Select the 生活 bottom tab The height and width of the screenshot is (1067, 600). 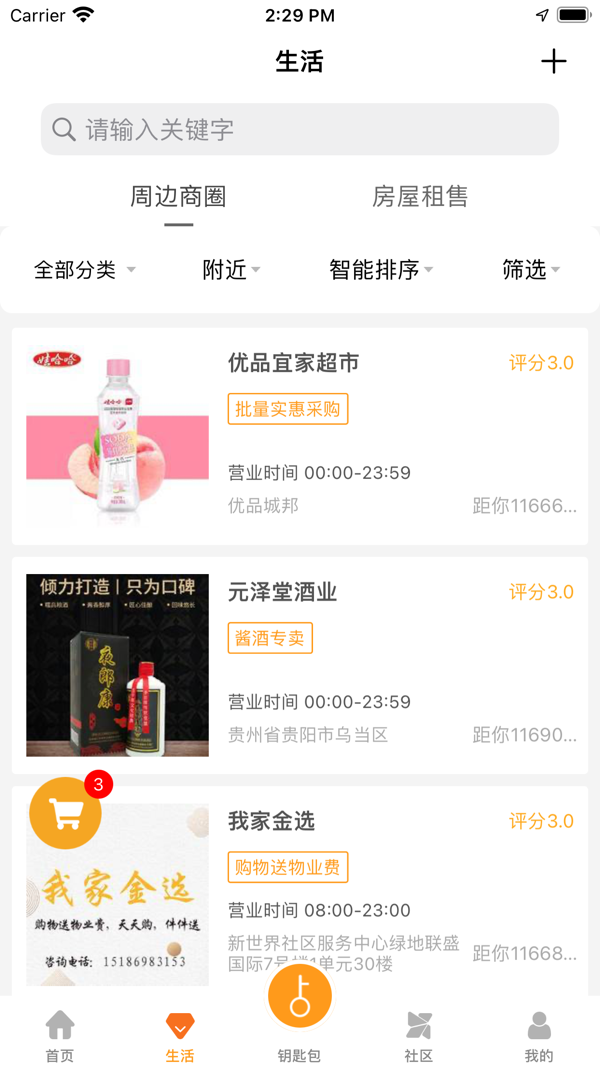(180, 1036)
